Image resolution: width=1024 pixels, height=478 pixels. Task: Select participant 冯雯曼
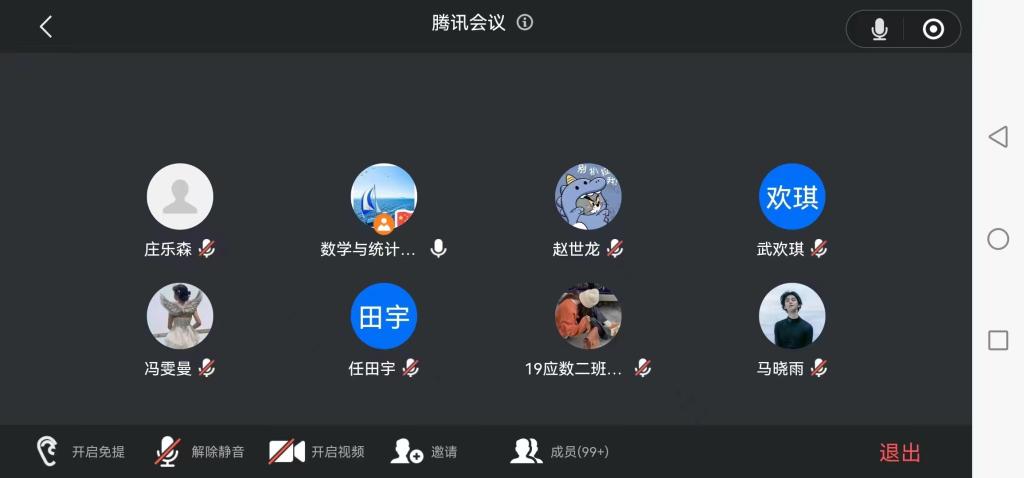[x=180, y=316]
